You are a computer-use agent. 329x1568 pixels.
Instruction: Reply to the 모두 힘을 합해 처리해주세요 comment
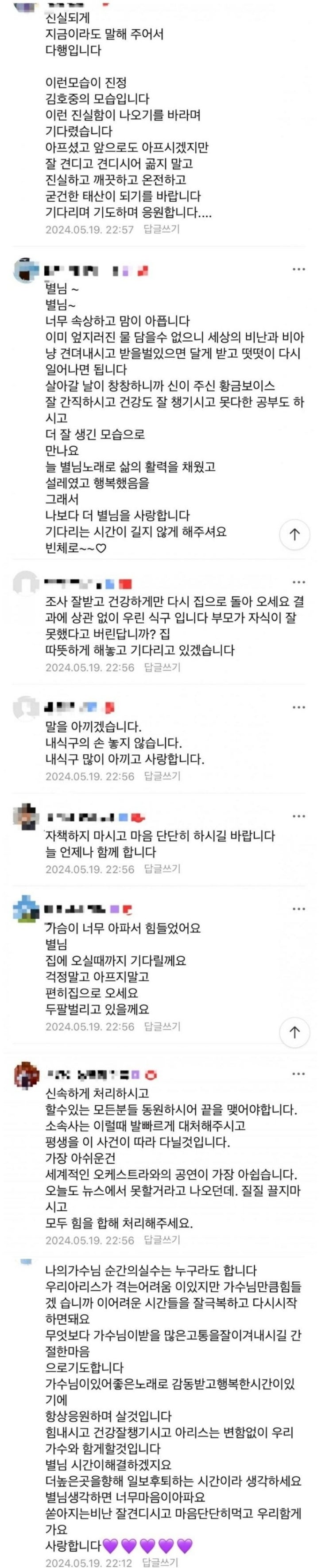pyautogui.click(x=162, y=1240)
